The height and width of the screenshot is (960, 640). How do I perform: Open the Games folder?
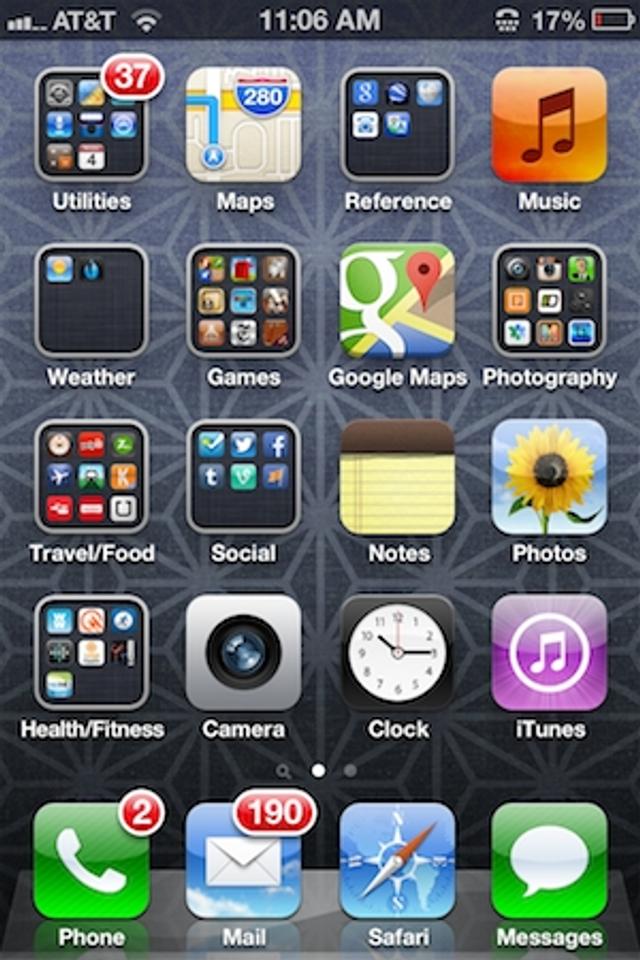click(244, 301)
